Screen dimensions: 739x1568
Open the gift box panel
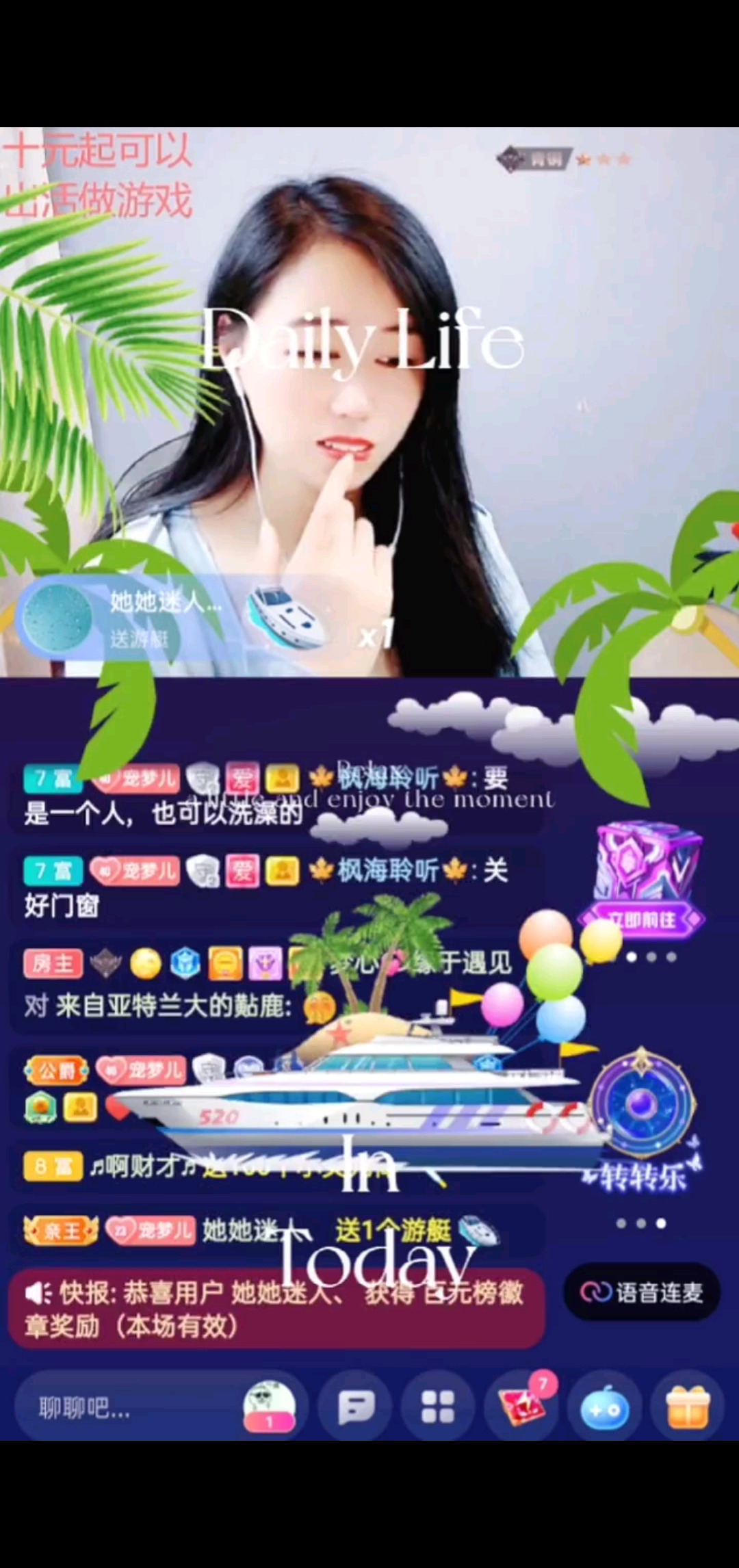(688, 1407)
